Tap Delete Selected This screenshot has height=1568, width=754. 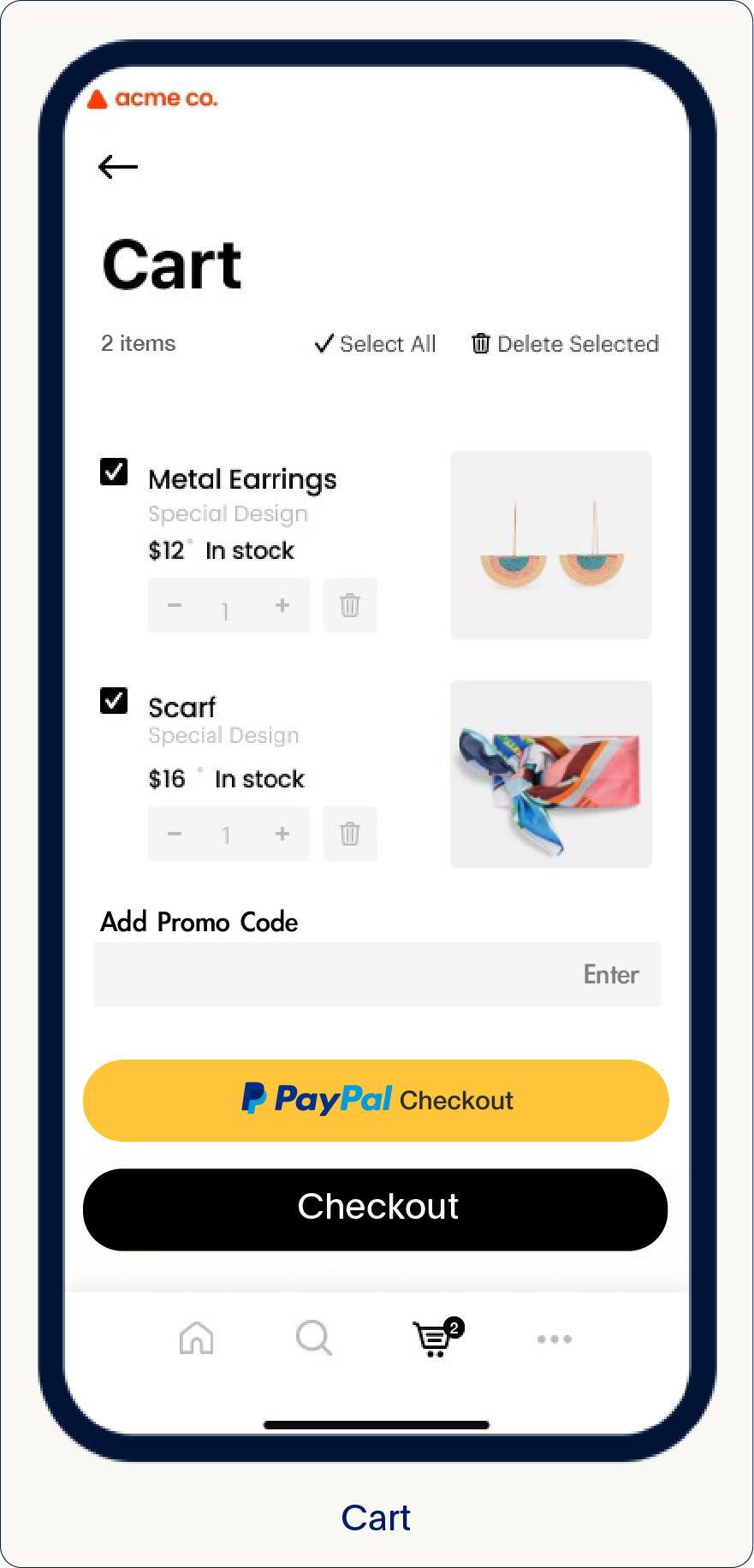click(565, 344)
